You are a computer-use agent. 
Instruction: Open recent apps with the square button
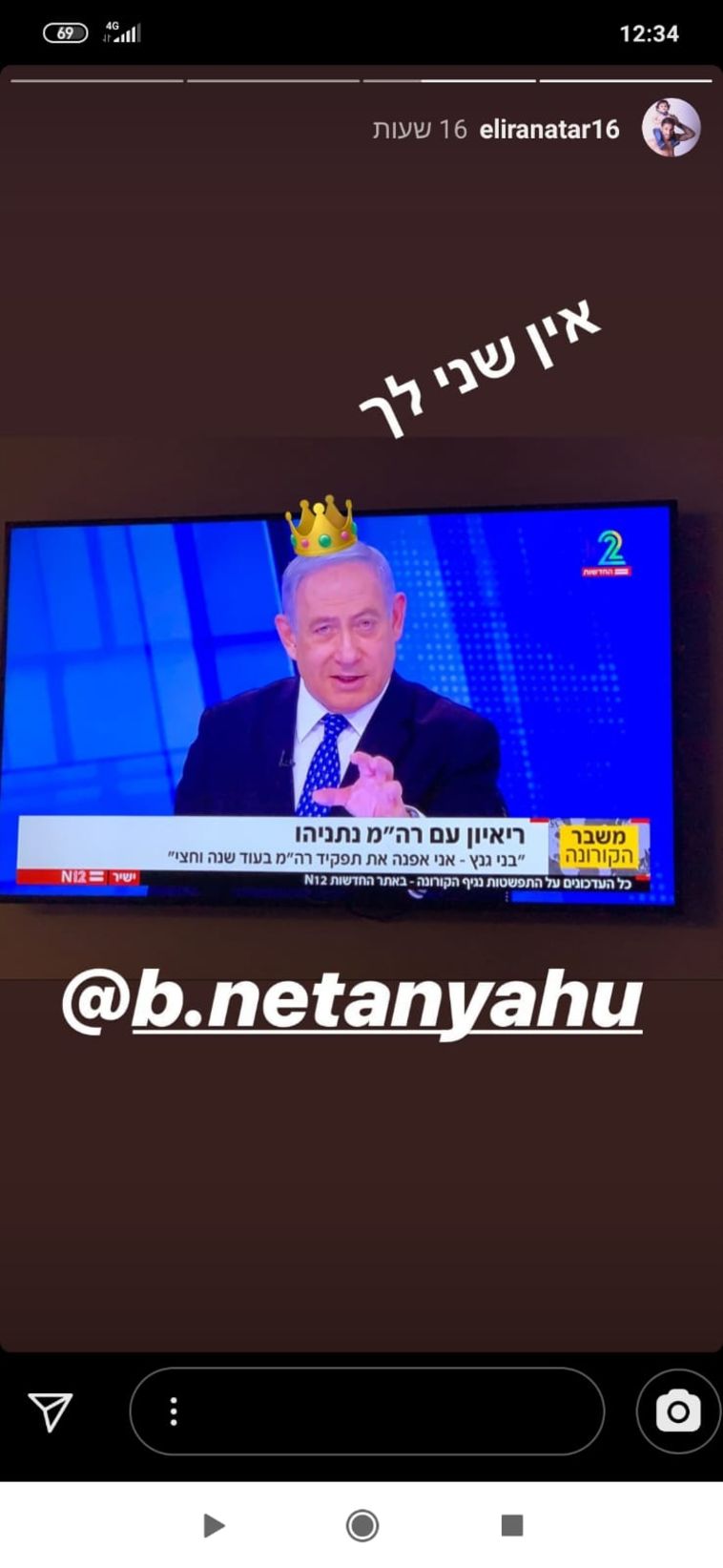(512, 1525)
